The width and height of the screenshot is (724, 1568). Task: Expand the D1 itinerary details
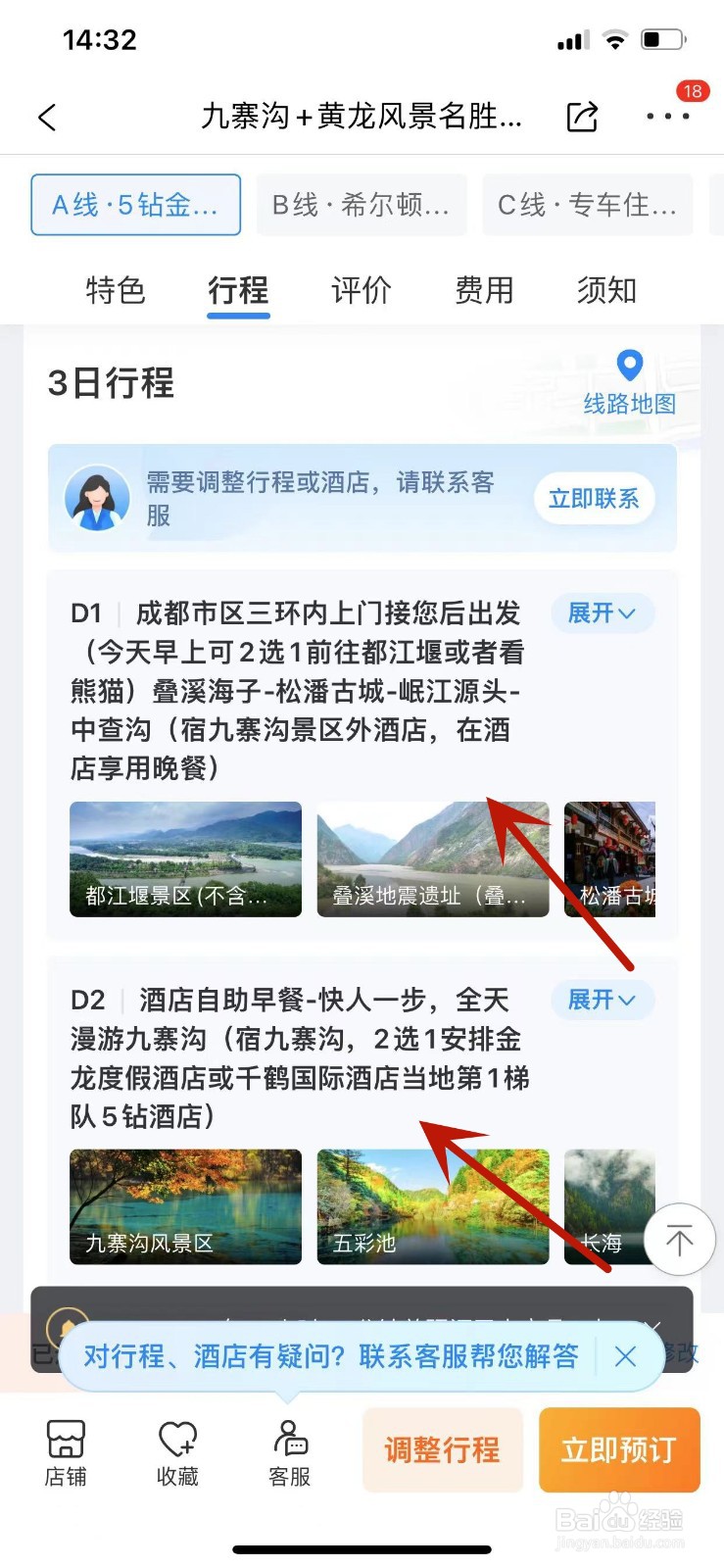tap(603, 612)
